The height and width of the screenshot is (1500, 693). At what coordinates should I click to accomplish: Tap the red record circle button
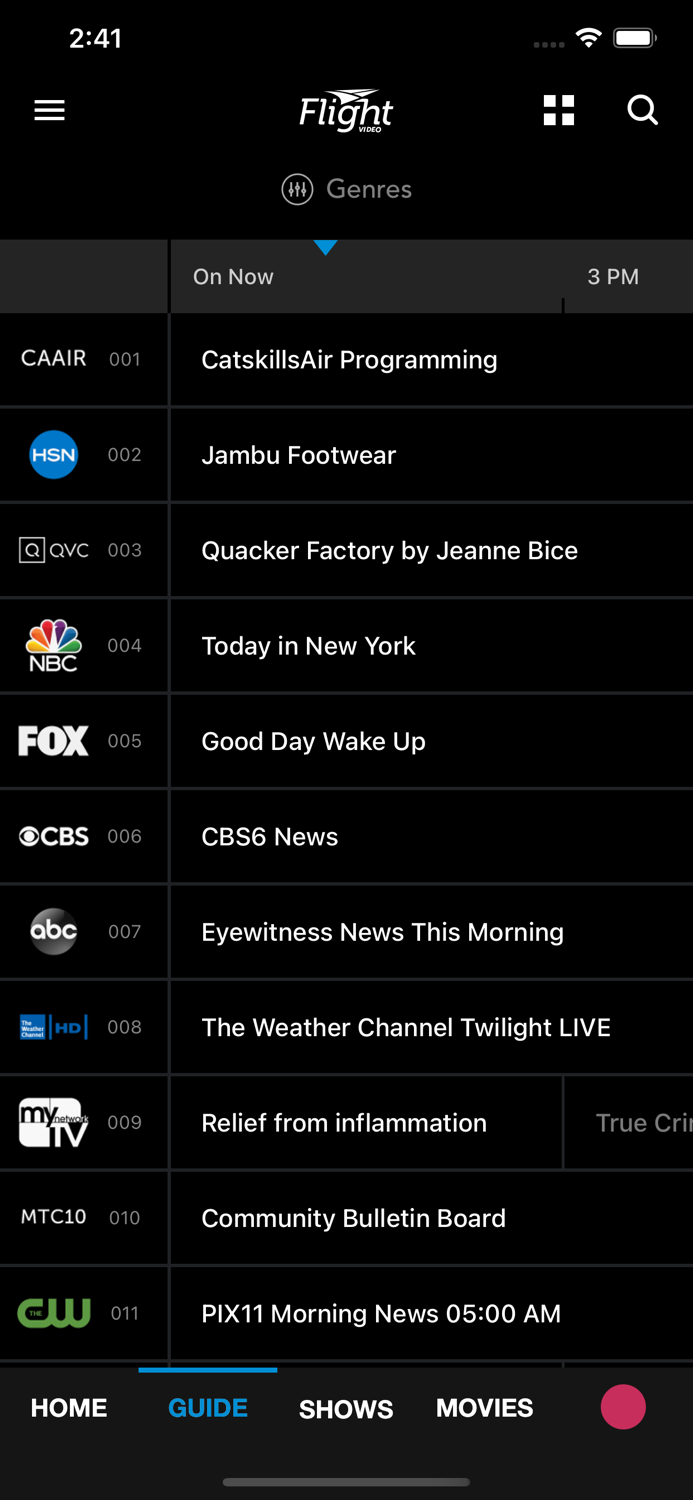pyautogui.click(x=623, y=1408)
